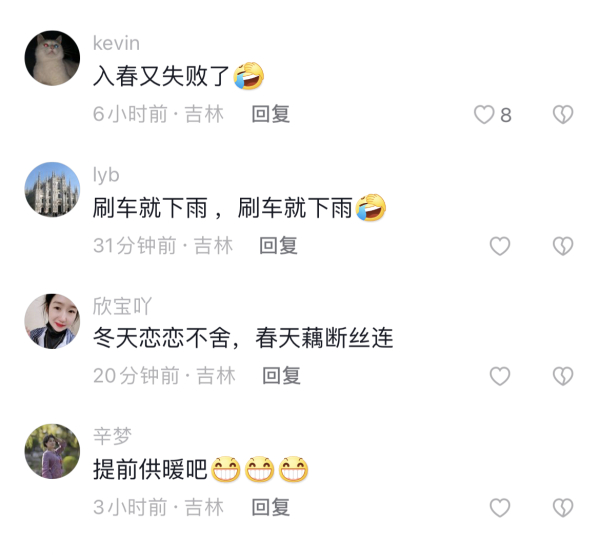
Task: Open kevin's profile avatar
Action: 52,58
